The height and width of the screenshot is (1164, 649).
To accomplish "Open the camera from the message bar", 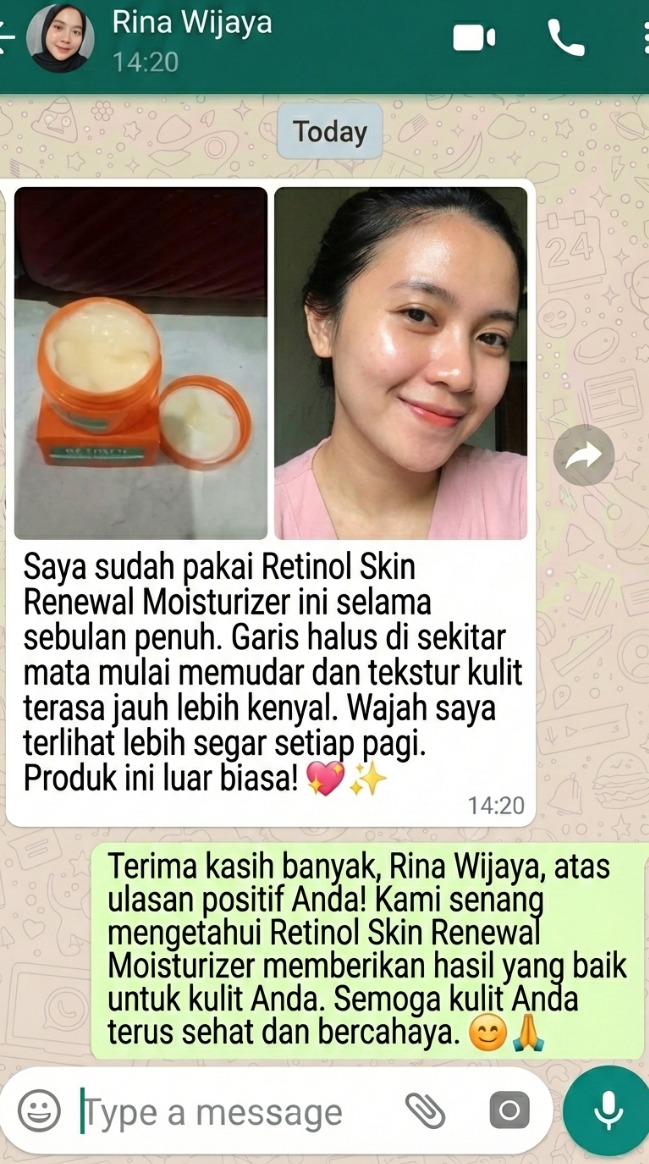I will click(509, 1111).
